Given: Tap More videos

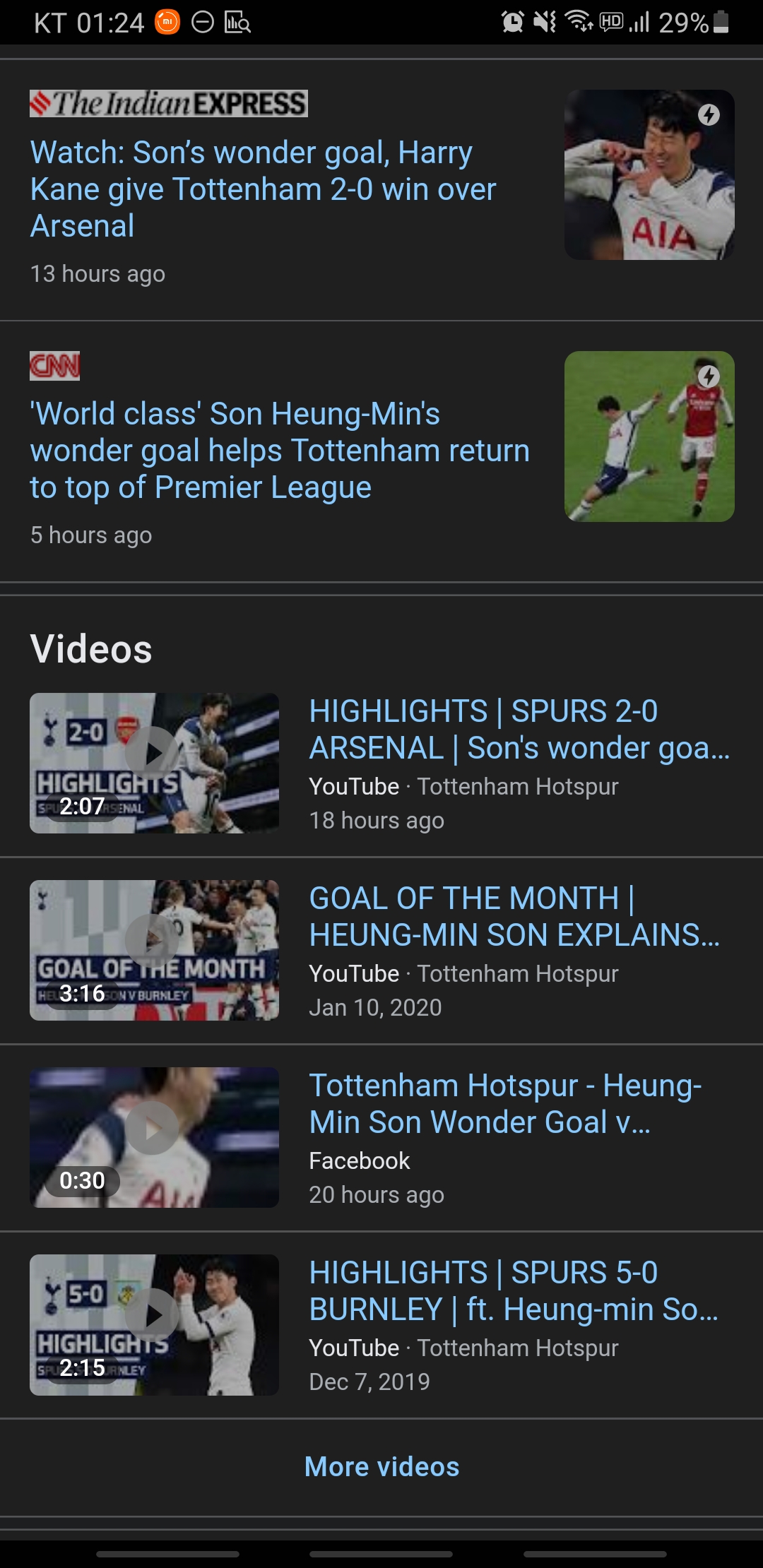Looking at the screenshot, I should tap(381, 1467).
